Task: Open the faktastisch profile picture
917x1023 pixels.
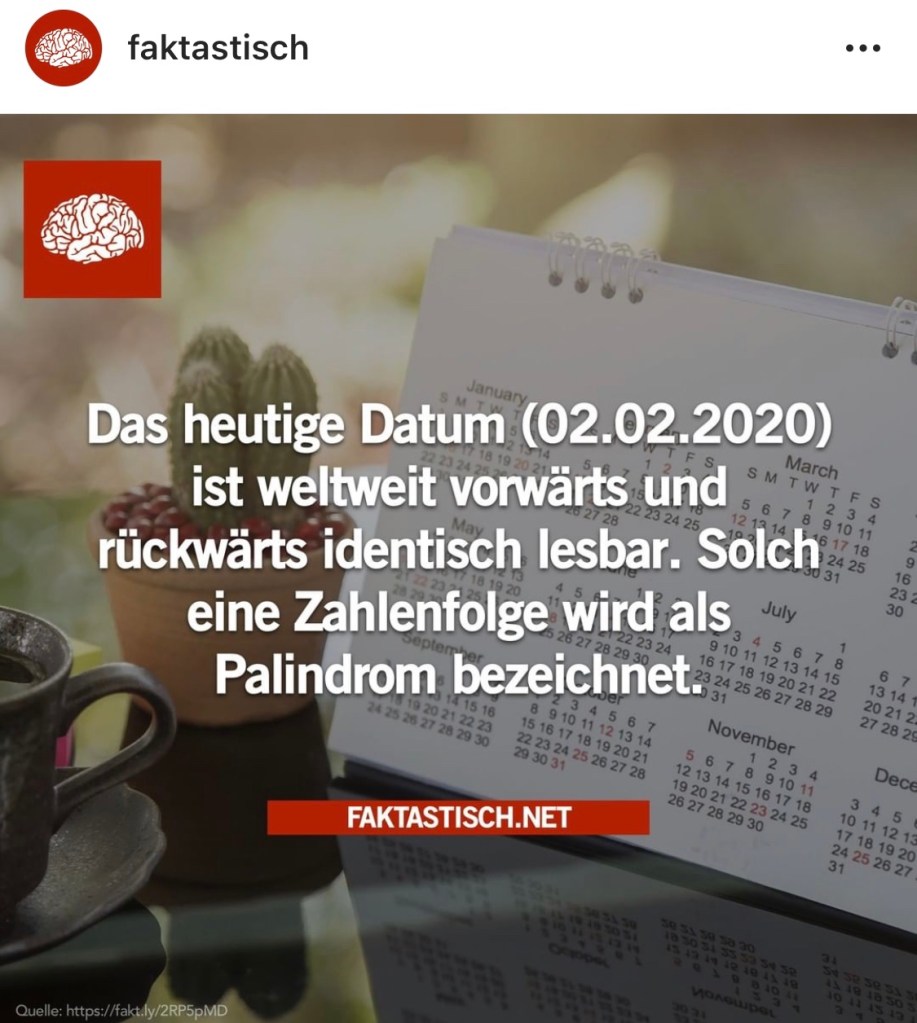Action: coord(63,48)
